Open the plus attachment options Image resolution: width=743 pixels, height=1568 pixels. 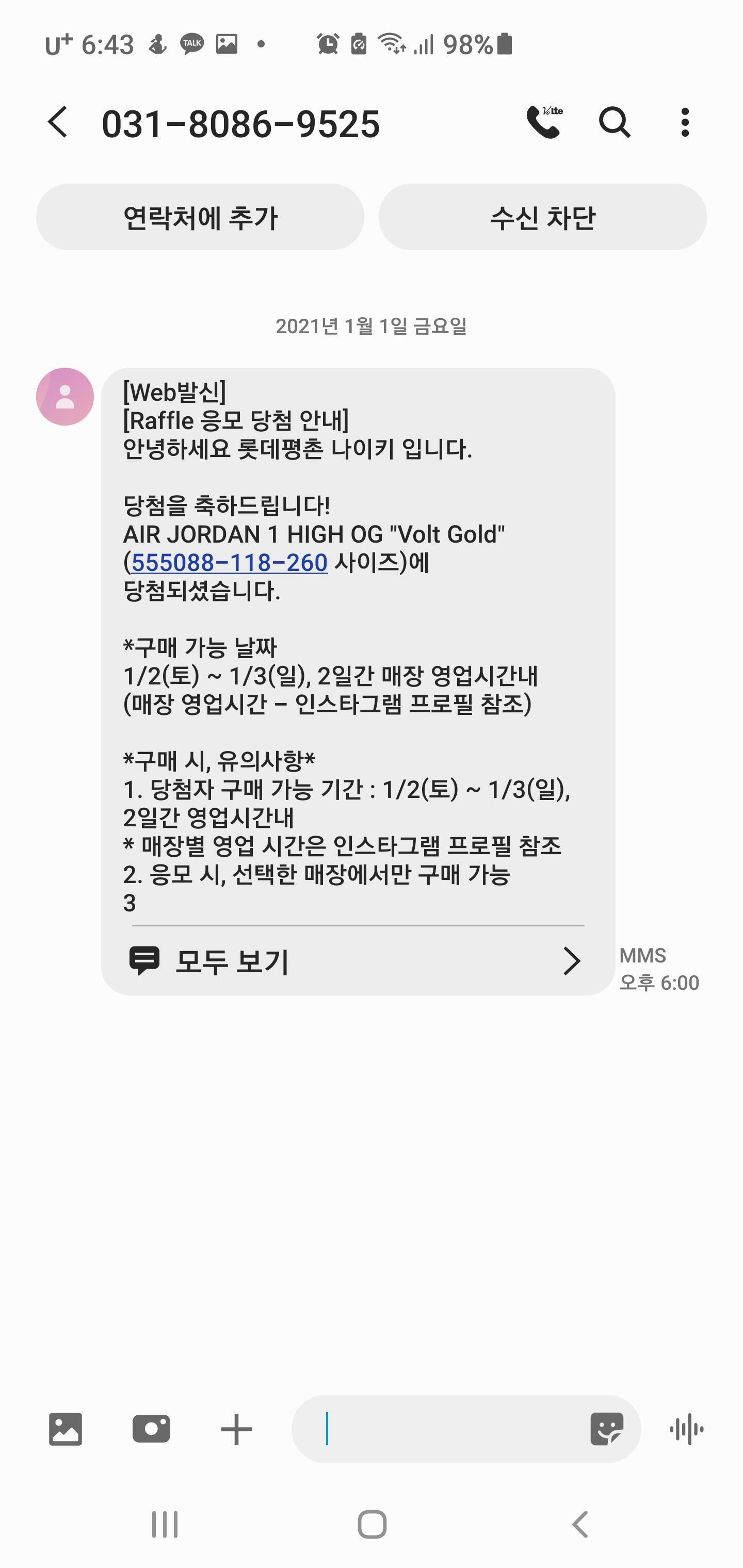click(236, 1429)
